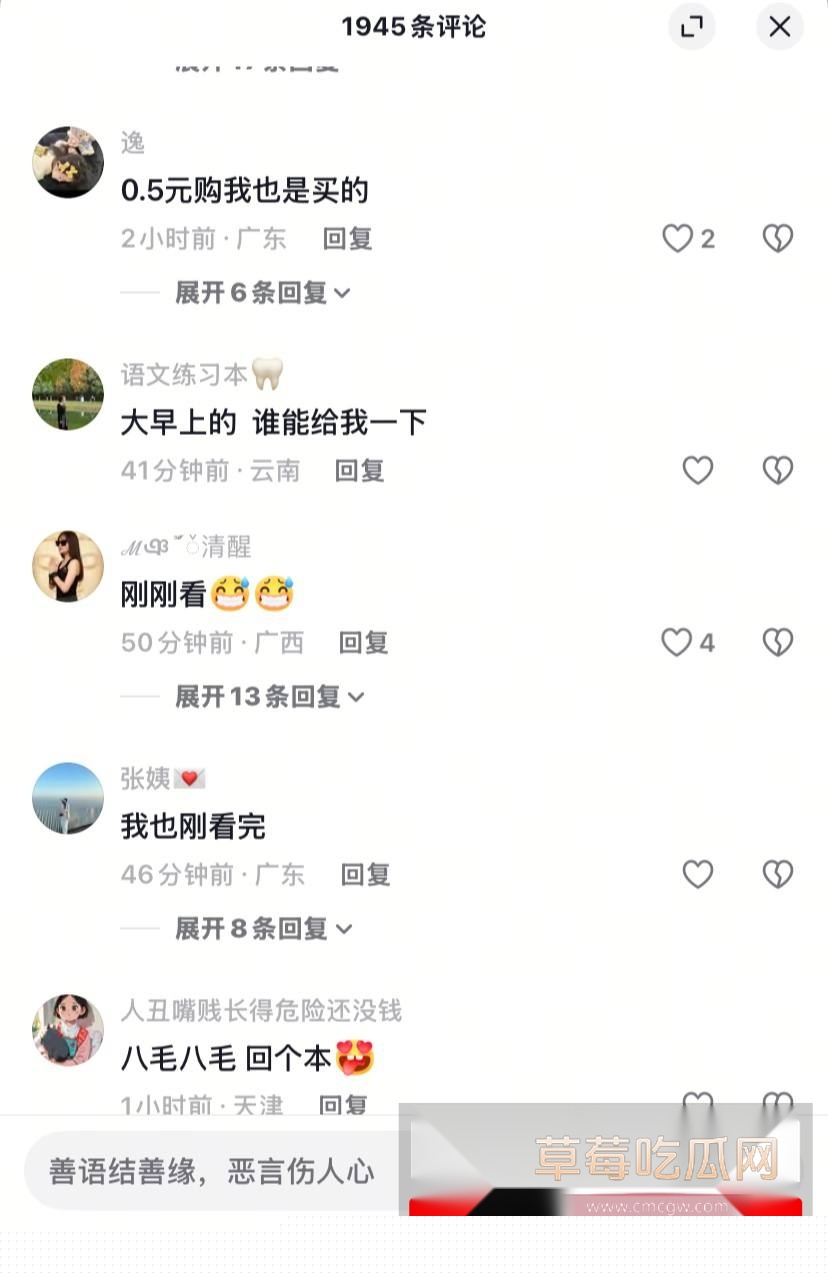Dislike 张姨's comment

coord(777,874)
